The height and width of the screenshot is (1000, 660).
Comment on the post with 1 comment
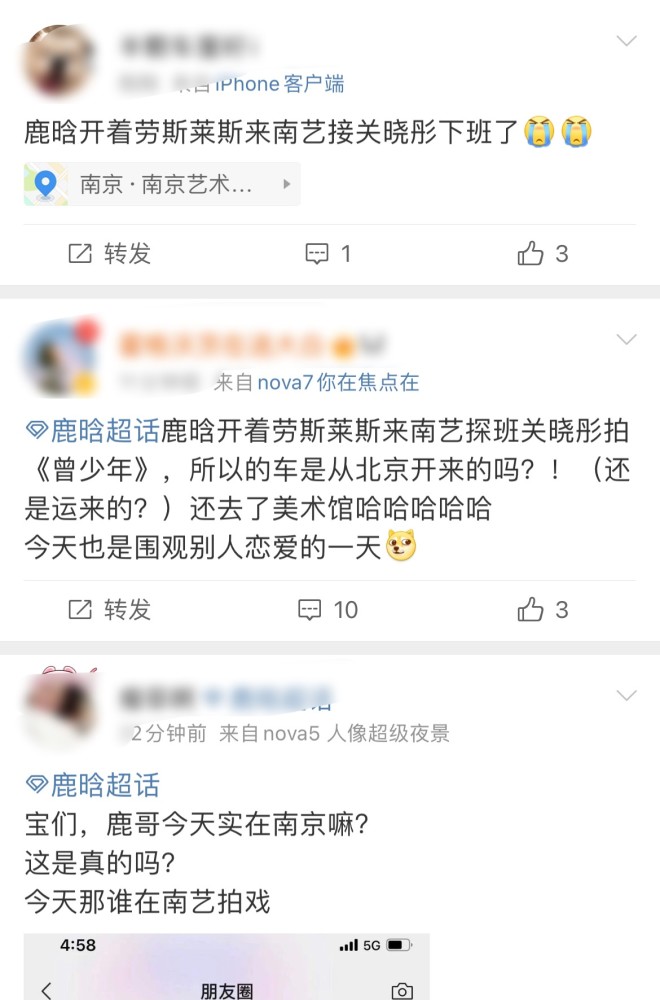click(328, 254)
